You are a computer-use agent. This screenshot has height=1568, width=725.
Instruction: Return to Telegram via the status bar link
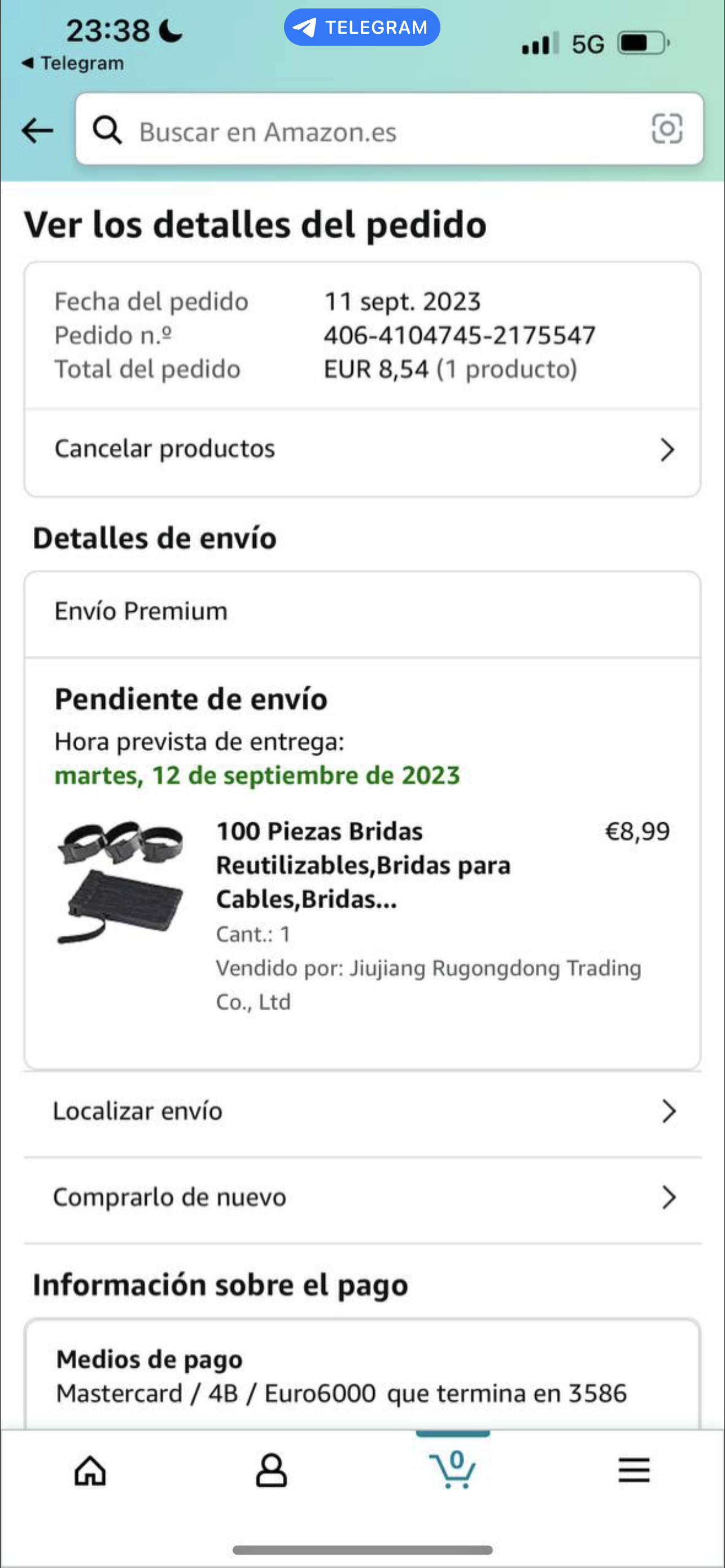coord(72,63)
